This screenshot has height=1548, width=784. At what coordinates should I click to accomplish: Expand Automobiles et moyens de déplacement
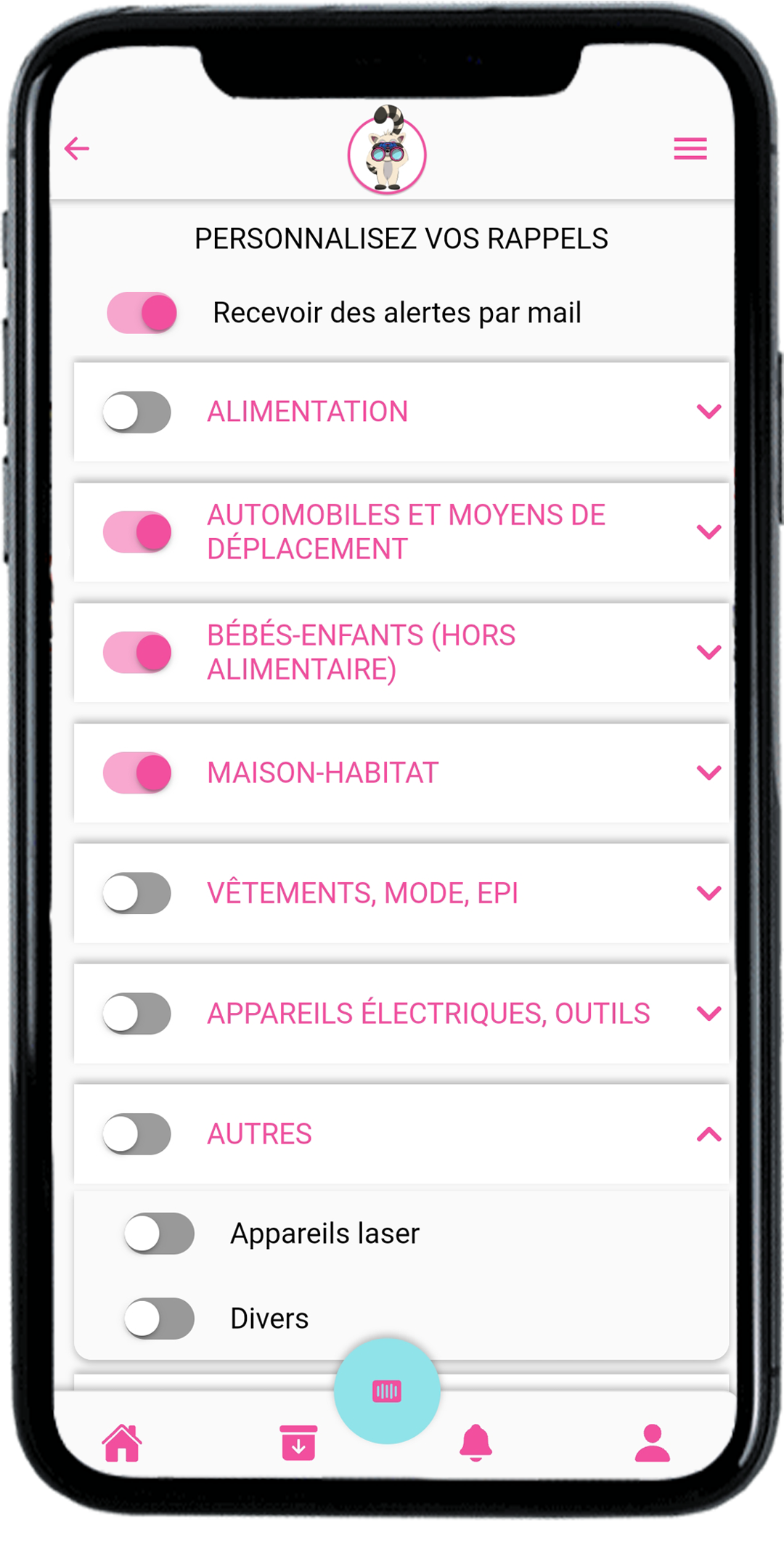tap(709, 532)
